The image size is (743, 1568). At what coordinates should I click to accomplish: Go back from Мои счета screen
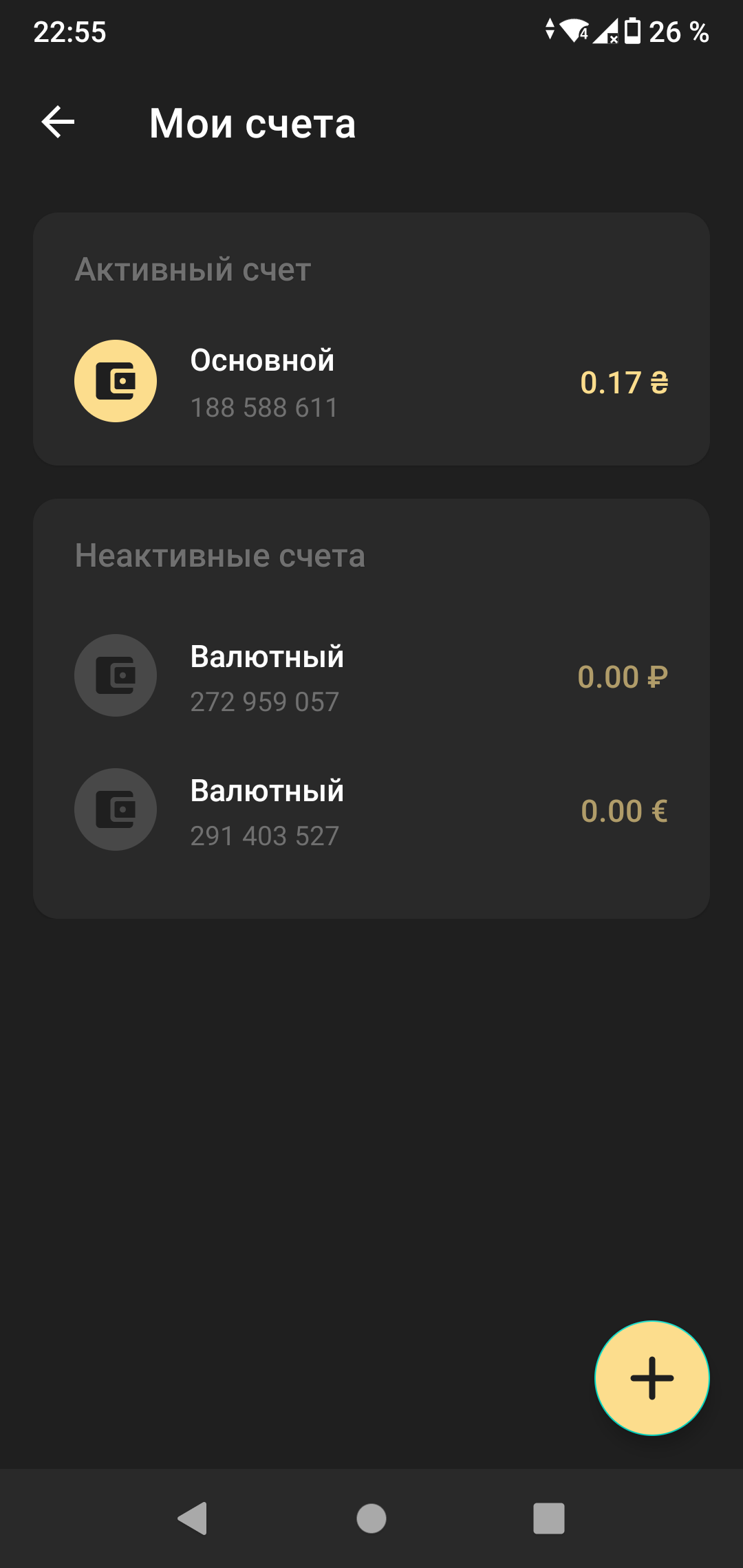58,122
